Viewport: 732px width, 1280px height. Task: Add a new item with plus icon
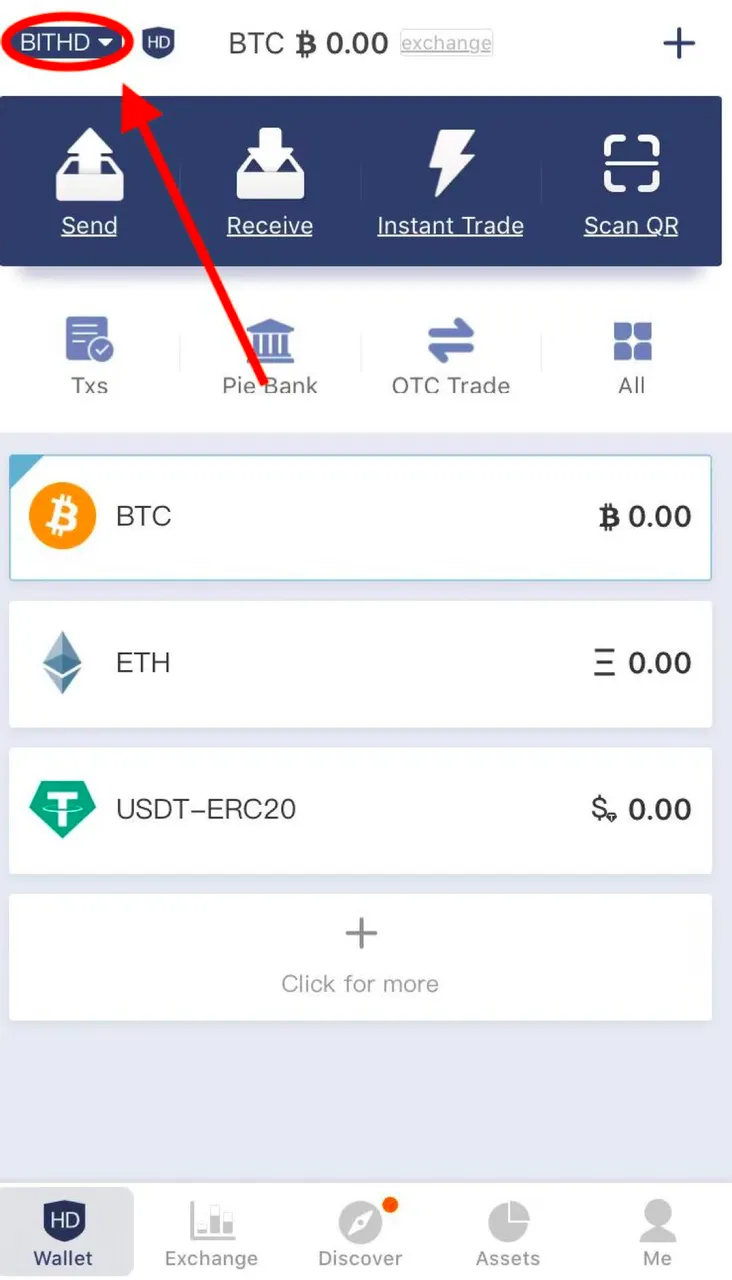pyautogui.click(x=679, y=43)
